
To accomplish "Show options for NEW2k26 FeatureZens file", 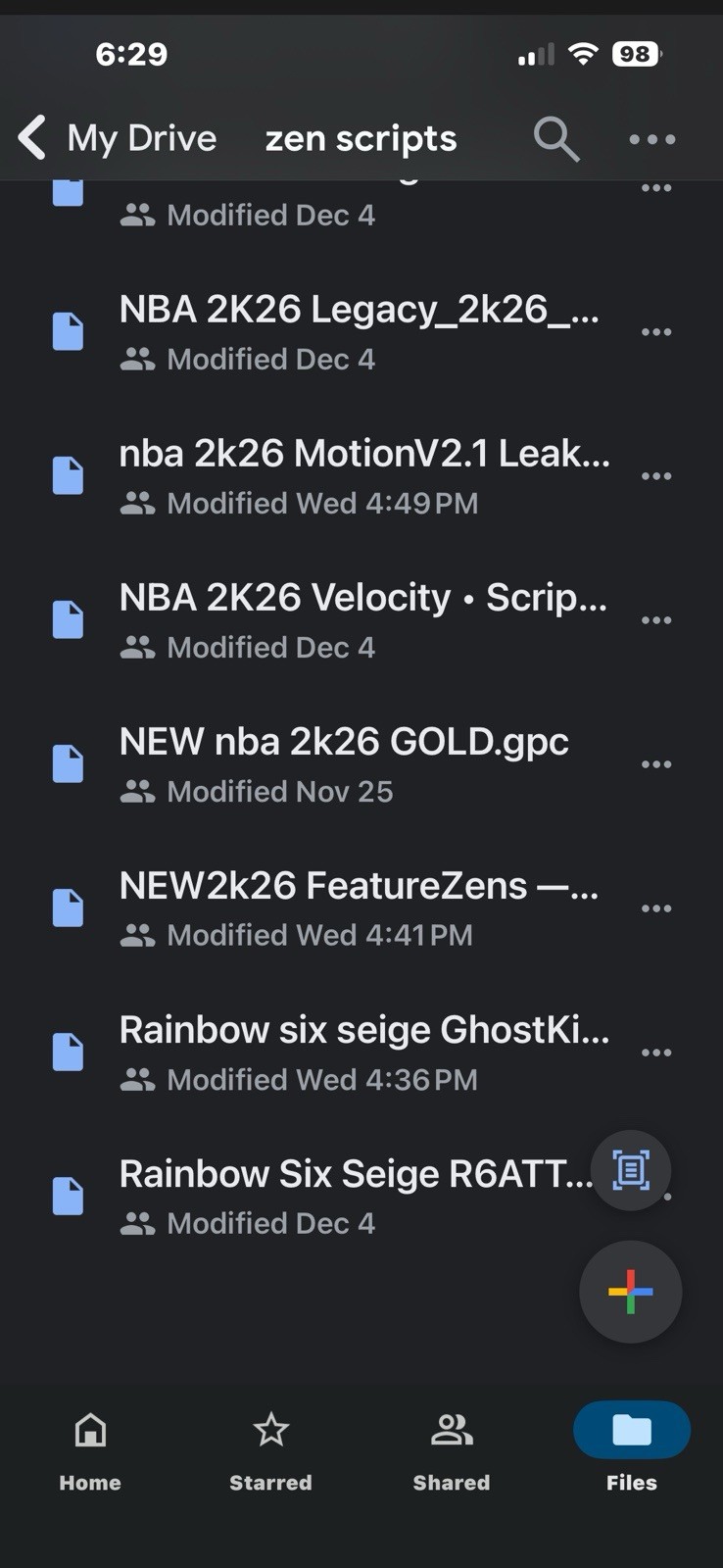I will coord(655,908).
